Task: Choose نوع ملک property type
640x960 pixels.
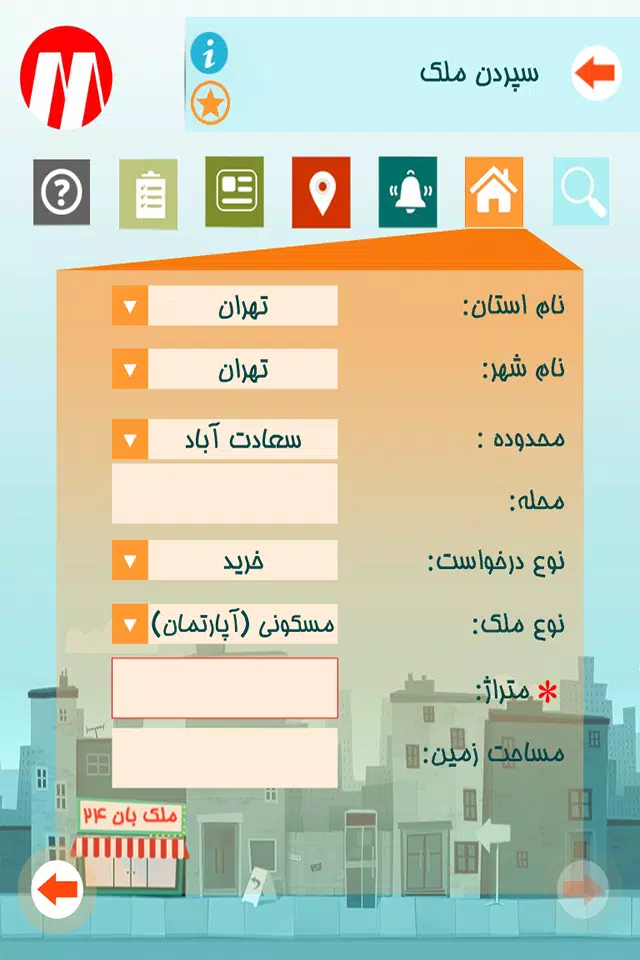Action: click(x=225, y=624)
